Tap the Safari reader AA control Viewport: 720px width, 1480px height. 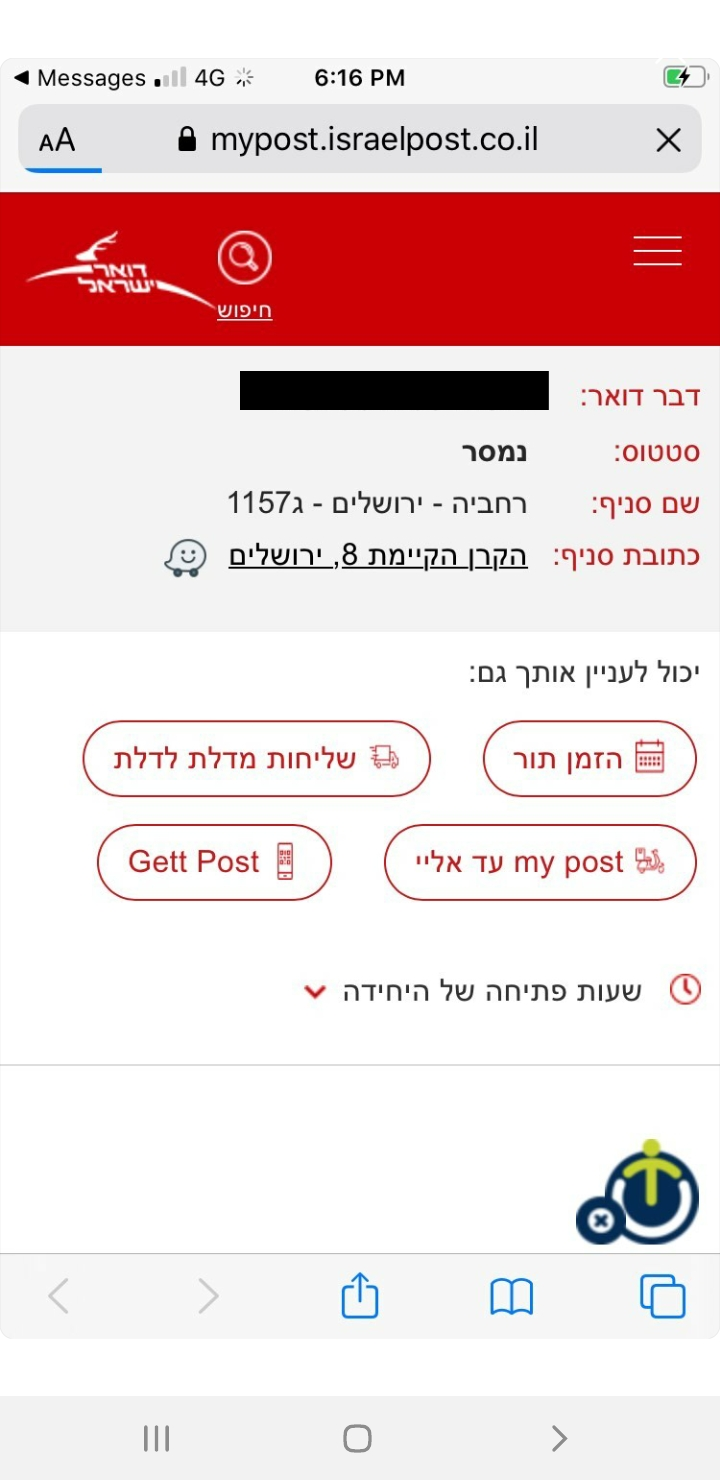tap(57, 140)
